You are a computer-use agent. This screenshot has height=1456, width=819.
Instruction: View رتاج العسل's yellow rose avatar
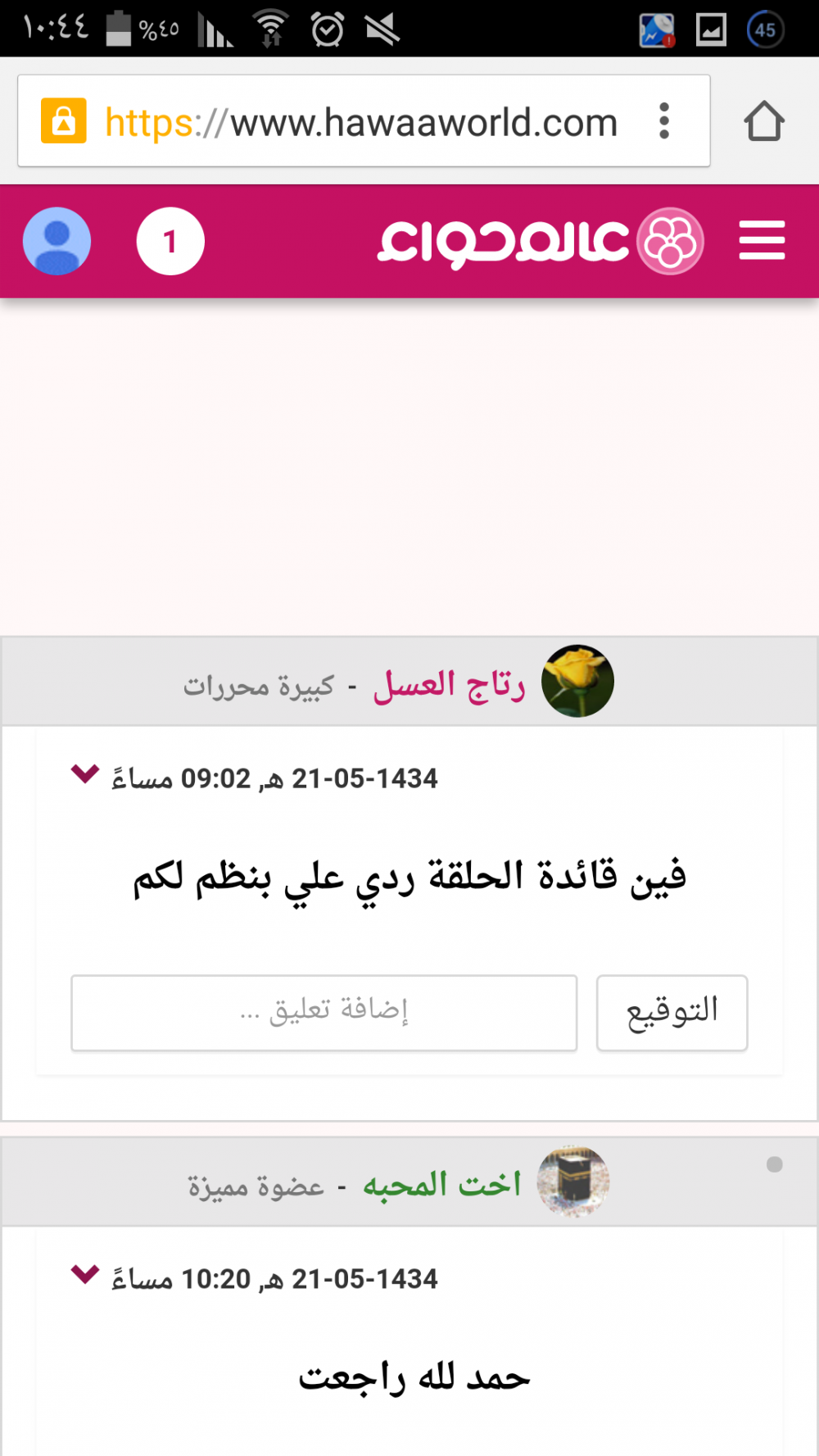(577, 681)
